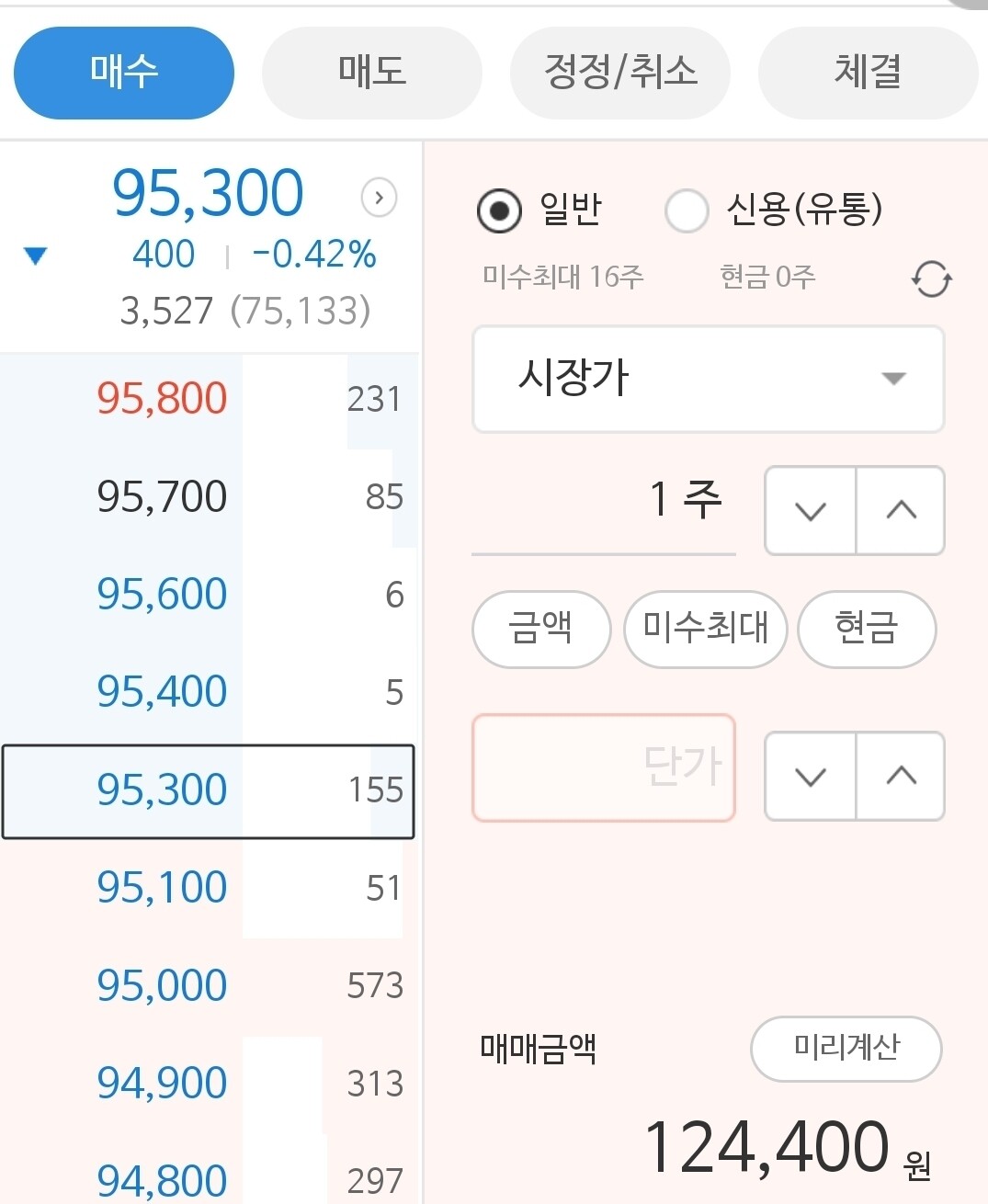The image size is (988, 1204).
Task: Open stock detail via the arrow next to 95,300
Action: (379, 197)
